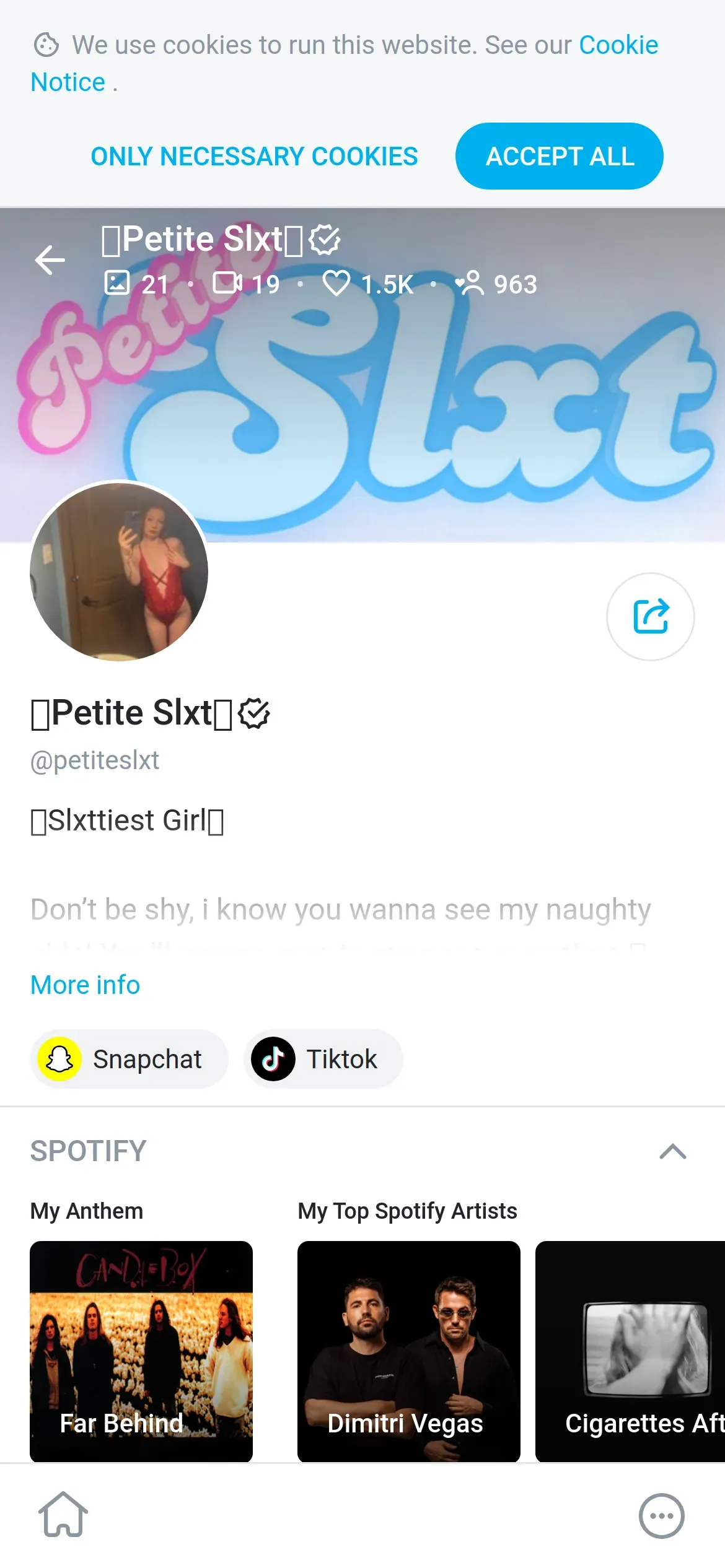
Task: Share this profile
Action: coord(650,616)
